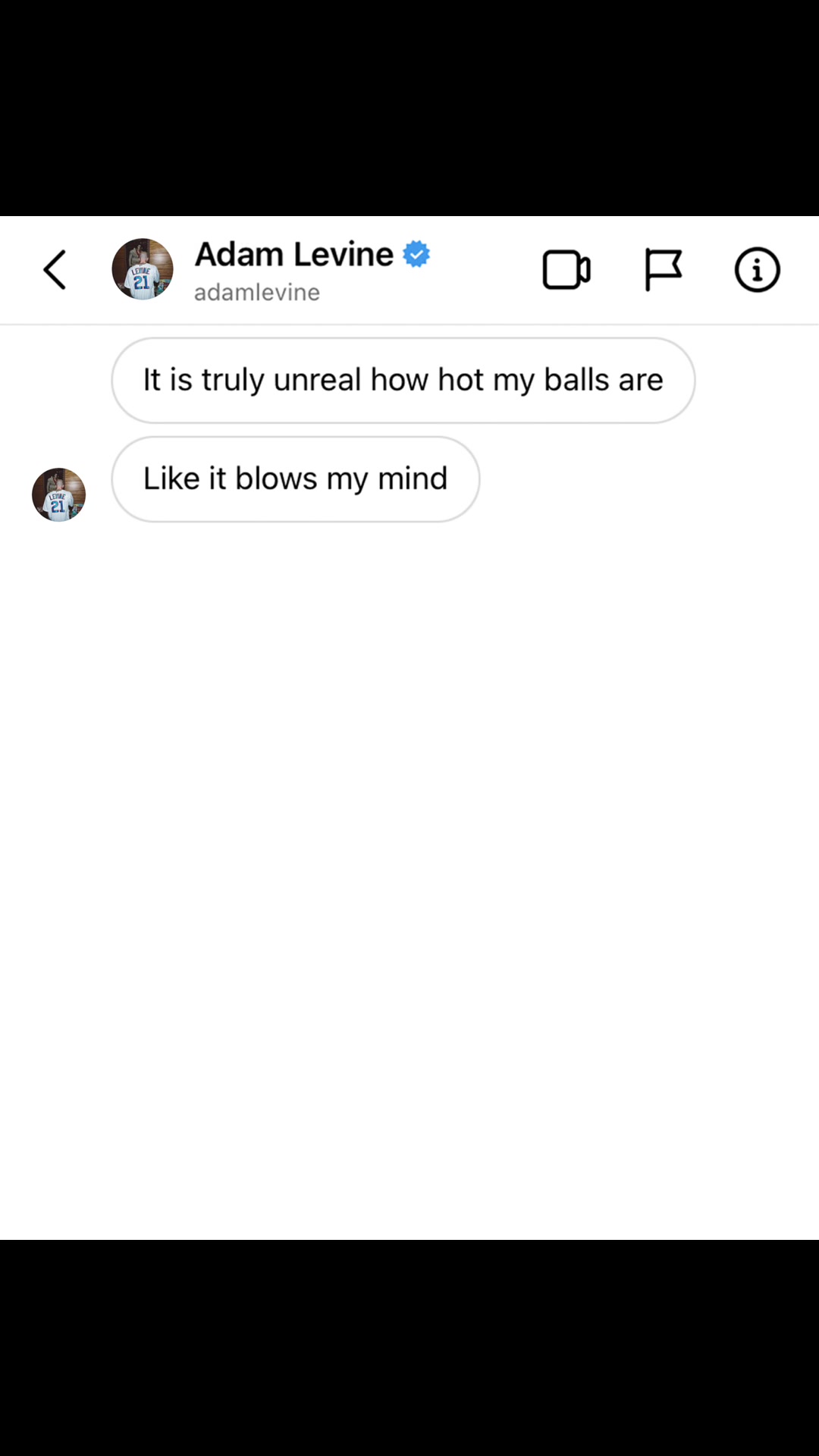The width and height of the screenshot is (819, 1456).
Task: Open Adam Levine's profile from header
Action: [x=143, y=269]
